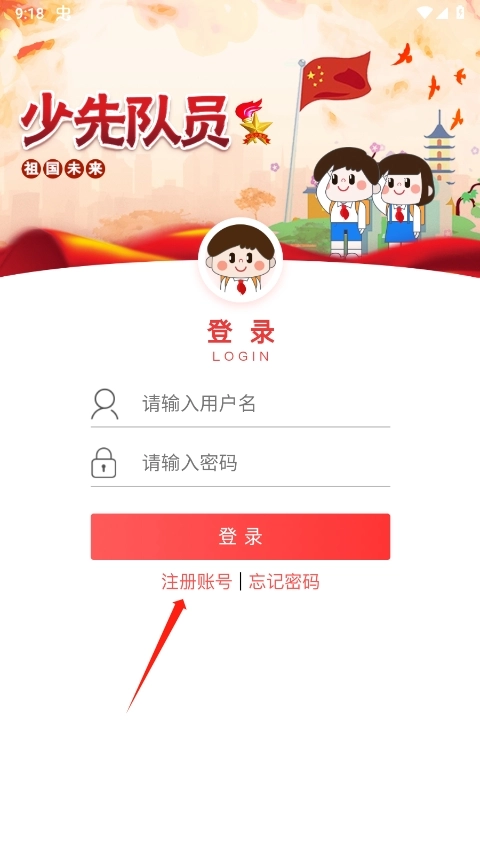This screenshot has width=480, height=855.
Task: Tap the username input field
Action: (x=240, y=404)
